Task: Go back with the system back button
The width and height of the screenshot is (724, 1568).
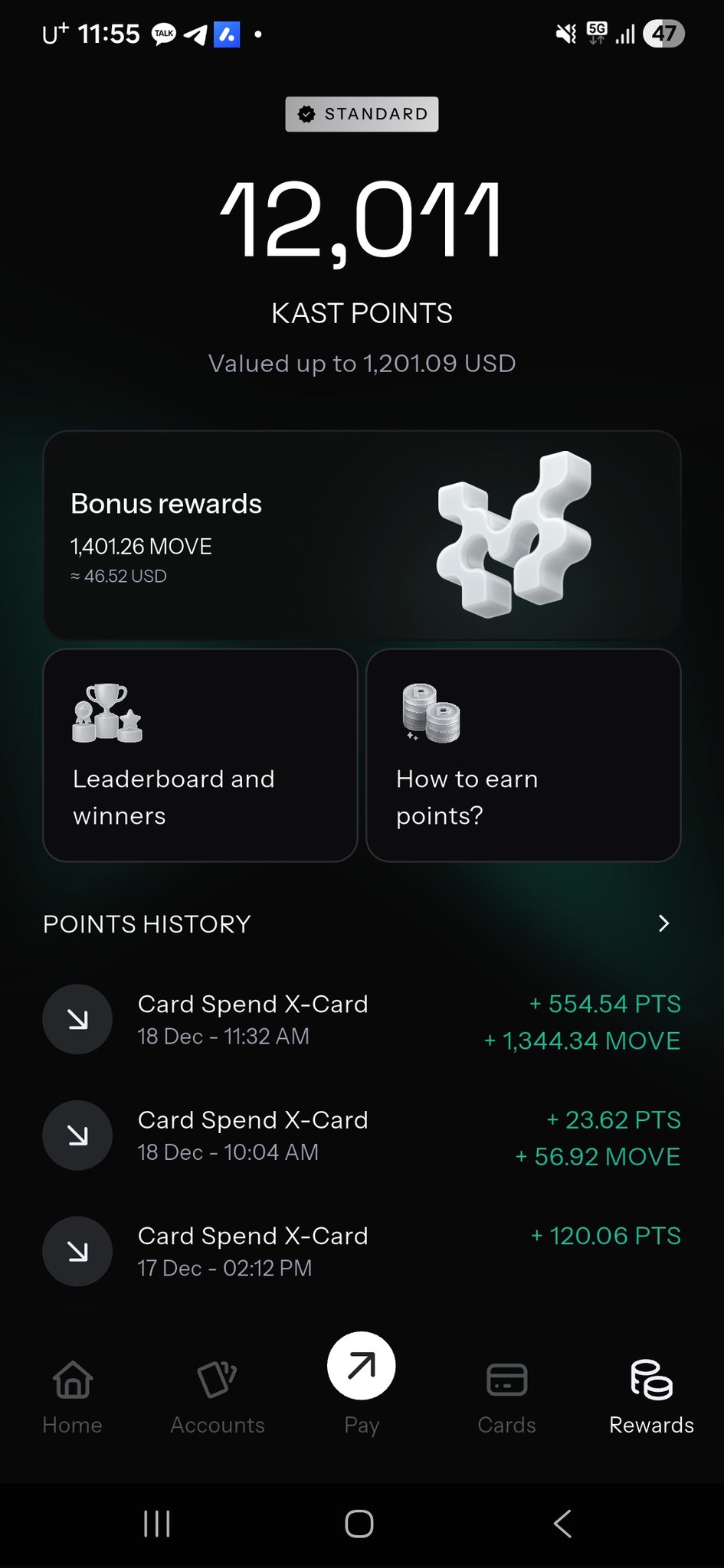Action: (x=563, y=1524)
